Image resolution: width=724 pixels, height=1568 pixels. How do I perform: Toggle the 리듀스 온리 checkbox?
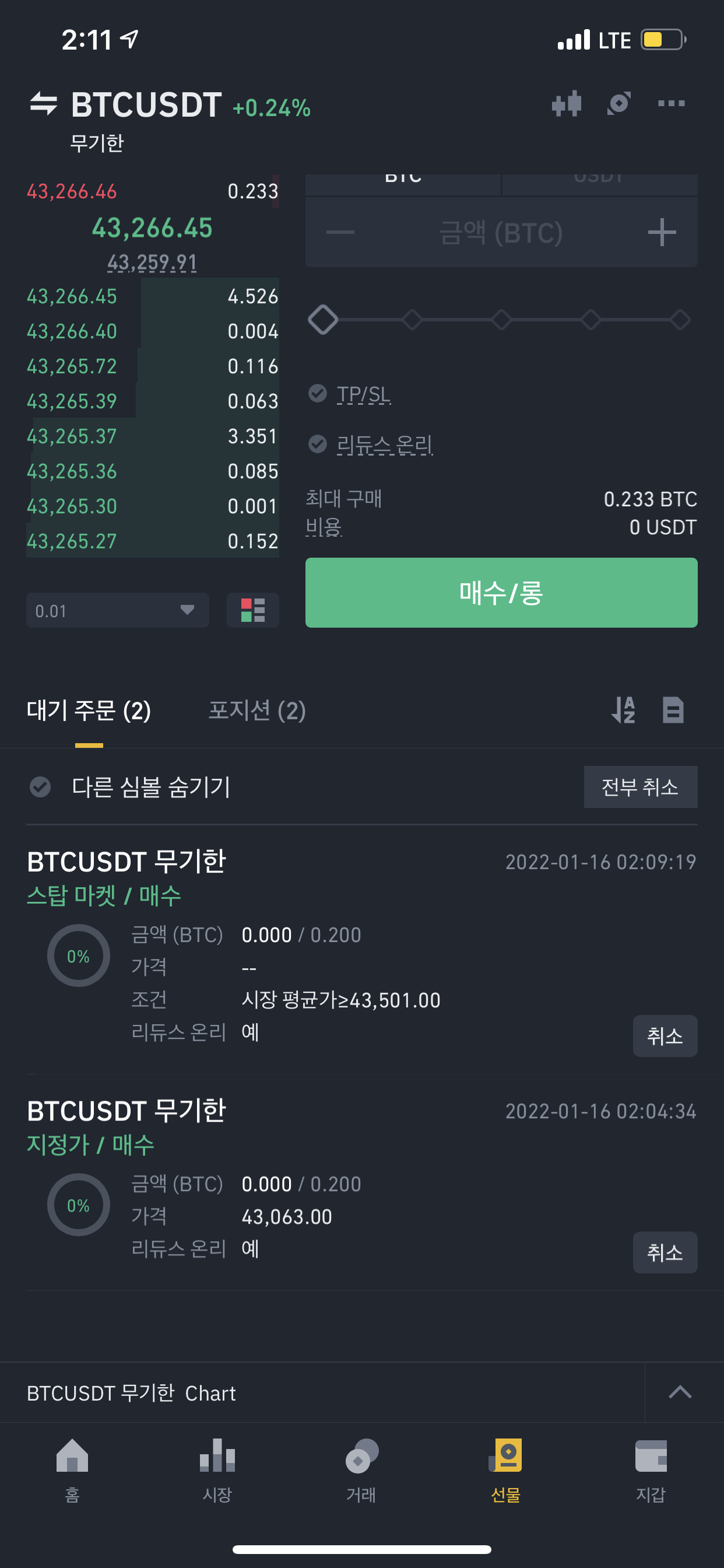pos(318,444)
